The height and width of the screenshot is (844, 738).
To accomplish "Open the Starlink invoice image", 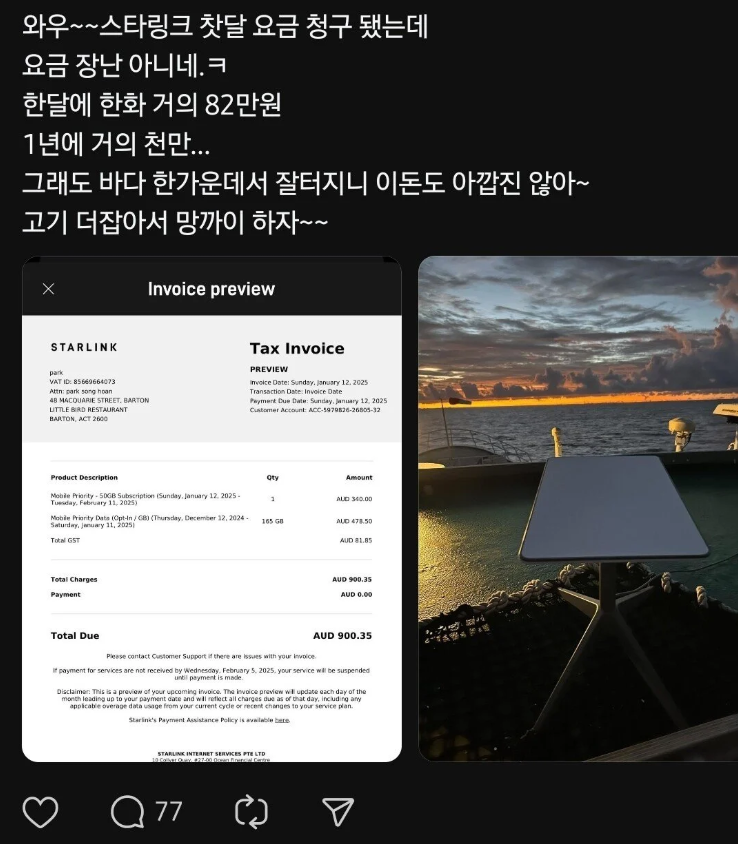I will coord(212,510).
